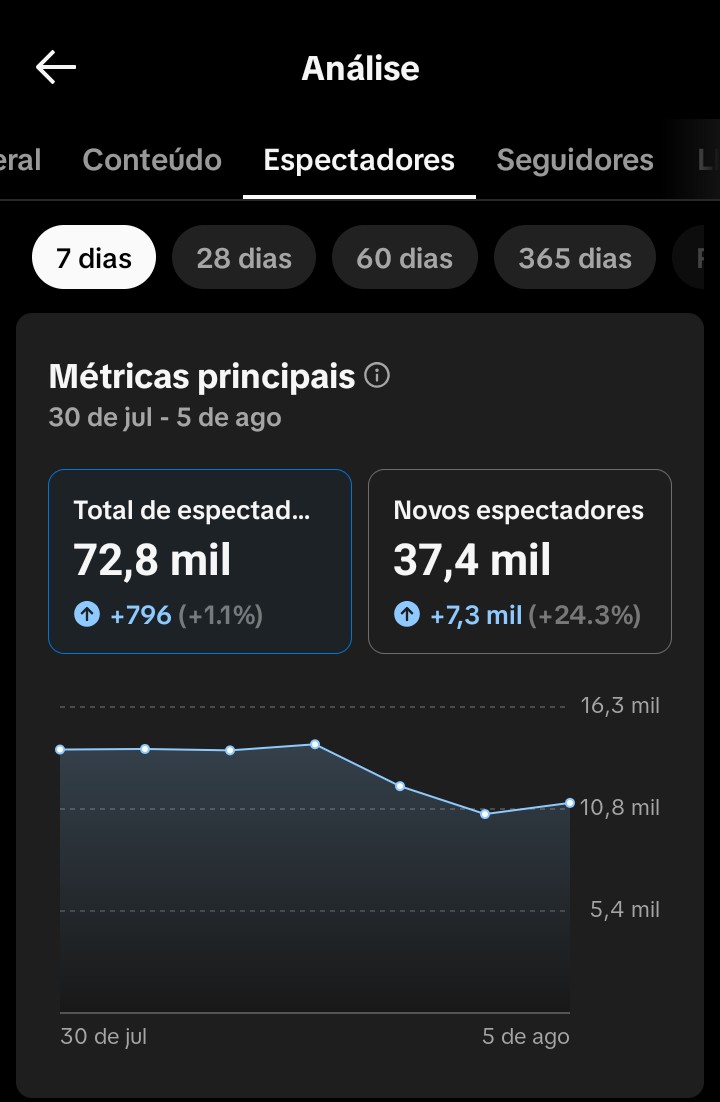The width and height of the screenshot is (720, 1102).
Task: Open the info icon beside Métricas principais
Action: 377,375
